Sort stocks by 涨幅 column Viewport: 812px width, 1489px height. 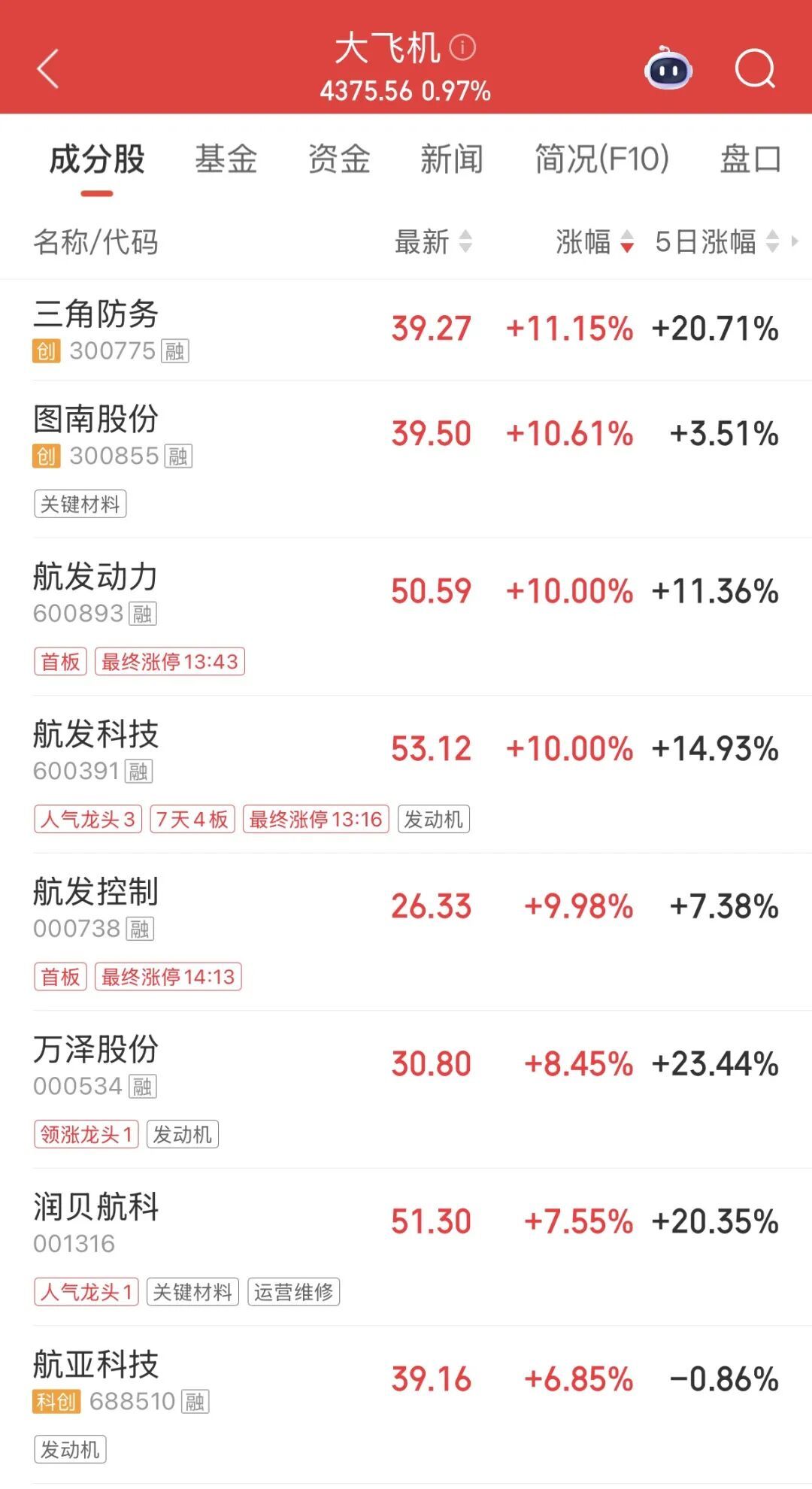coord(594,242)
